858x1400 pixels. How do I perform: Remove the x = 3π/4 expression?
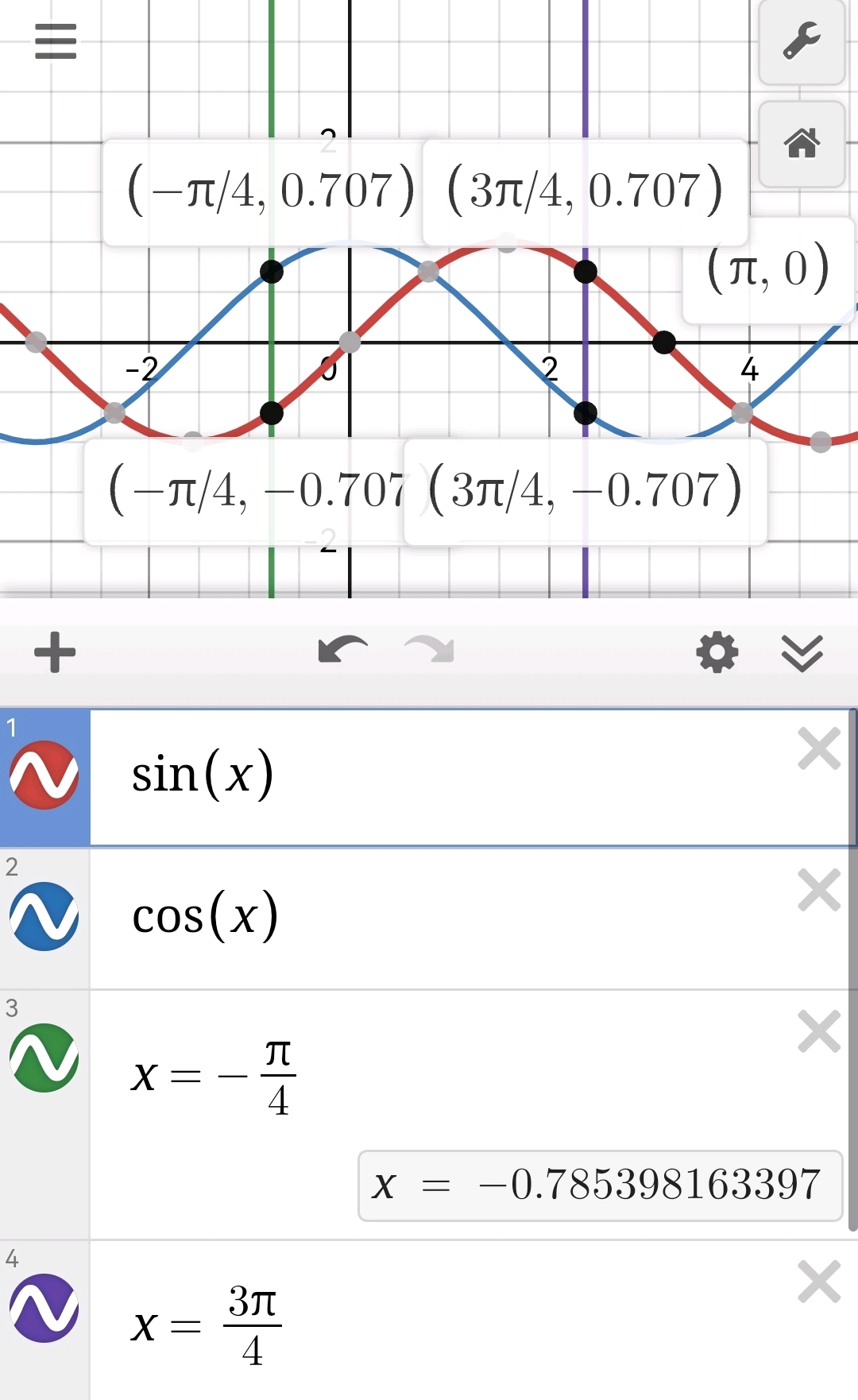coord(819,1282)
